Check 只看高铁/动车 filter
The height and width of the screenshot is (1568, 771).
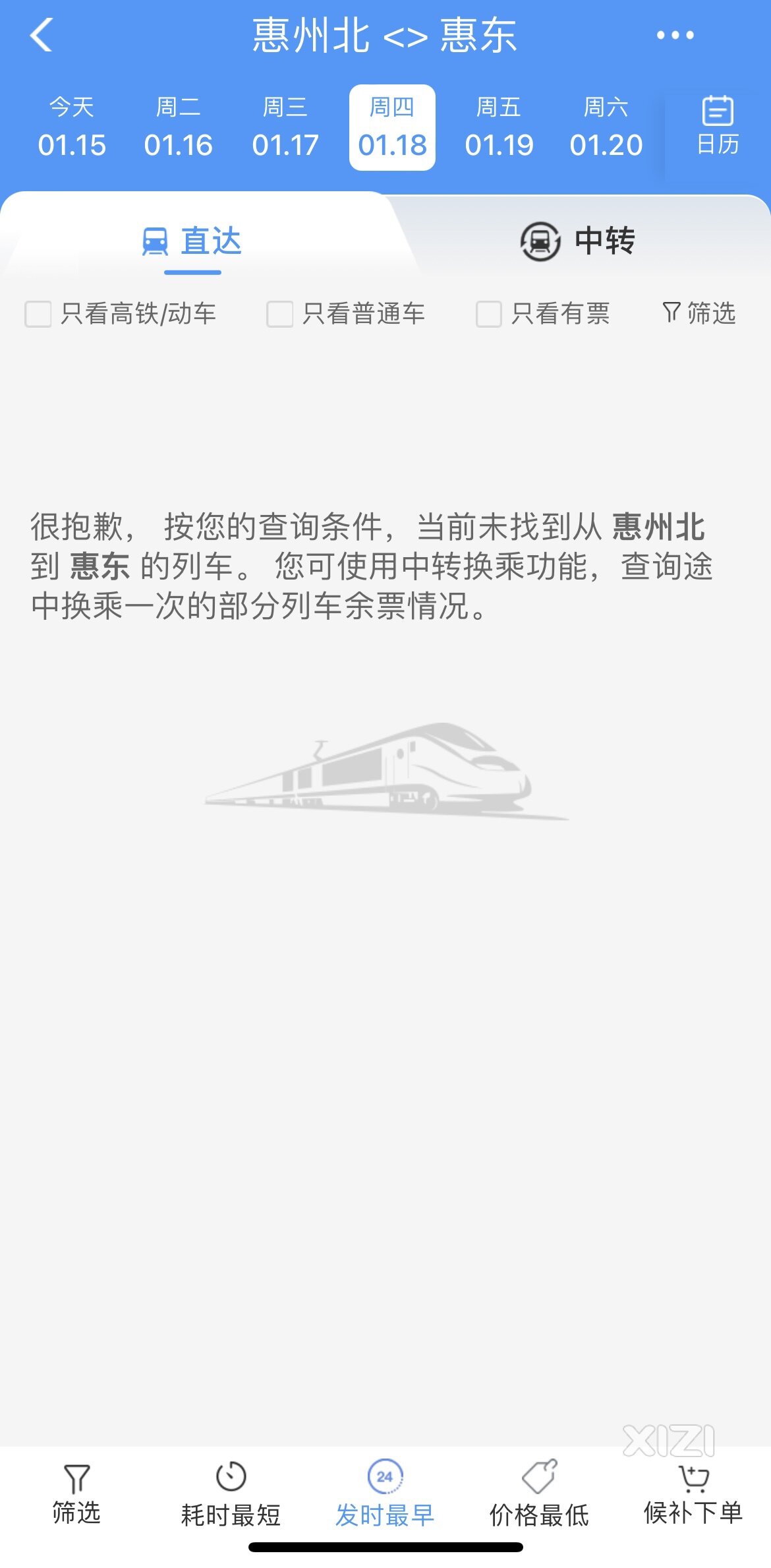[38, 314]
